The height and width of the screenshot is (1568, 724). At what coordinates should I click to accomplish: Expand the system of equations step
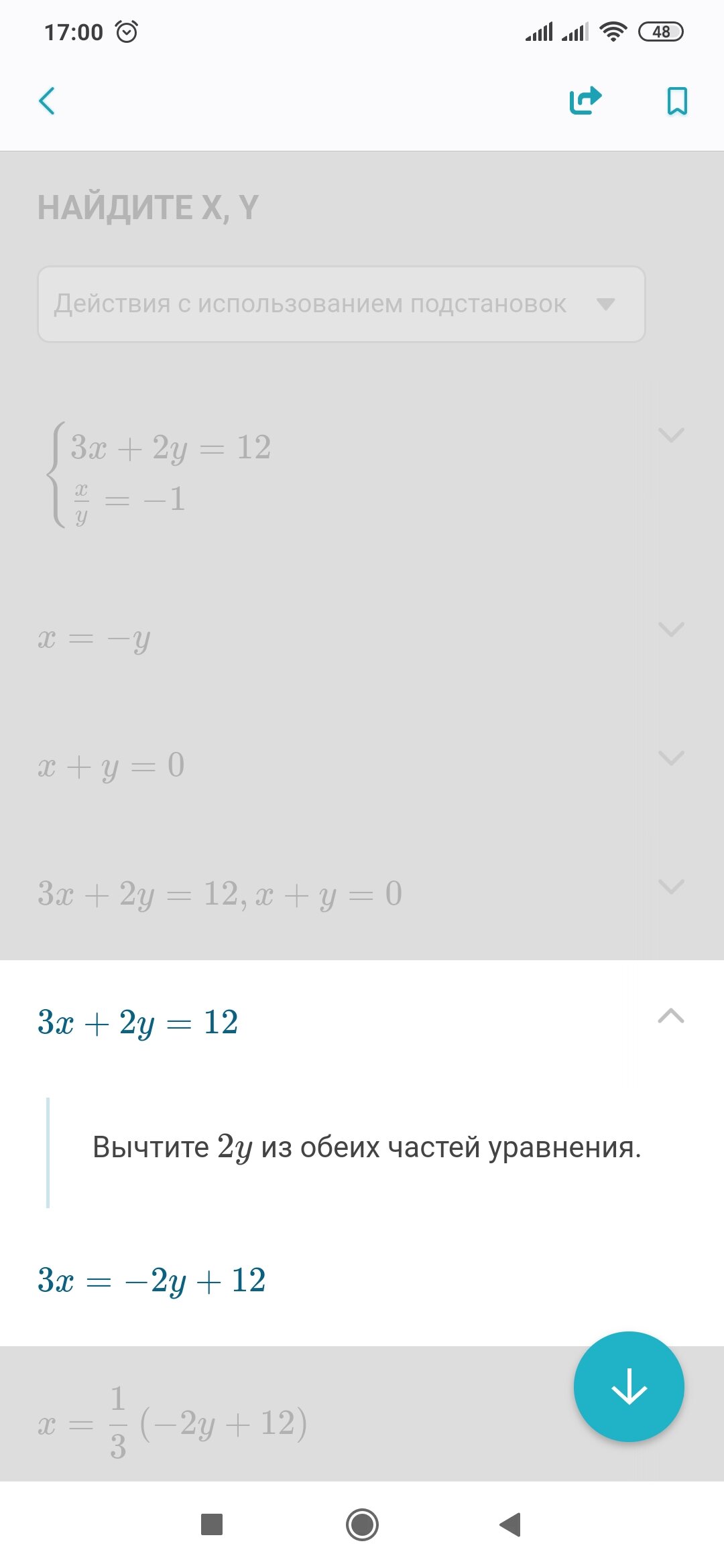click(671, 436)
